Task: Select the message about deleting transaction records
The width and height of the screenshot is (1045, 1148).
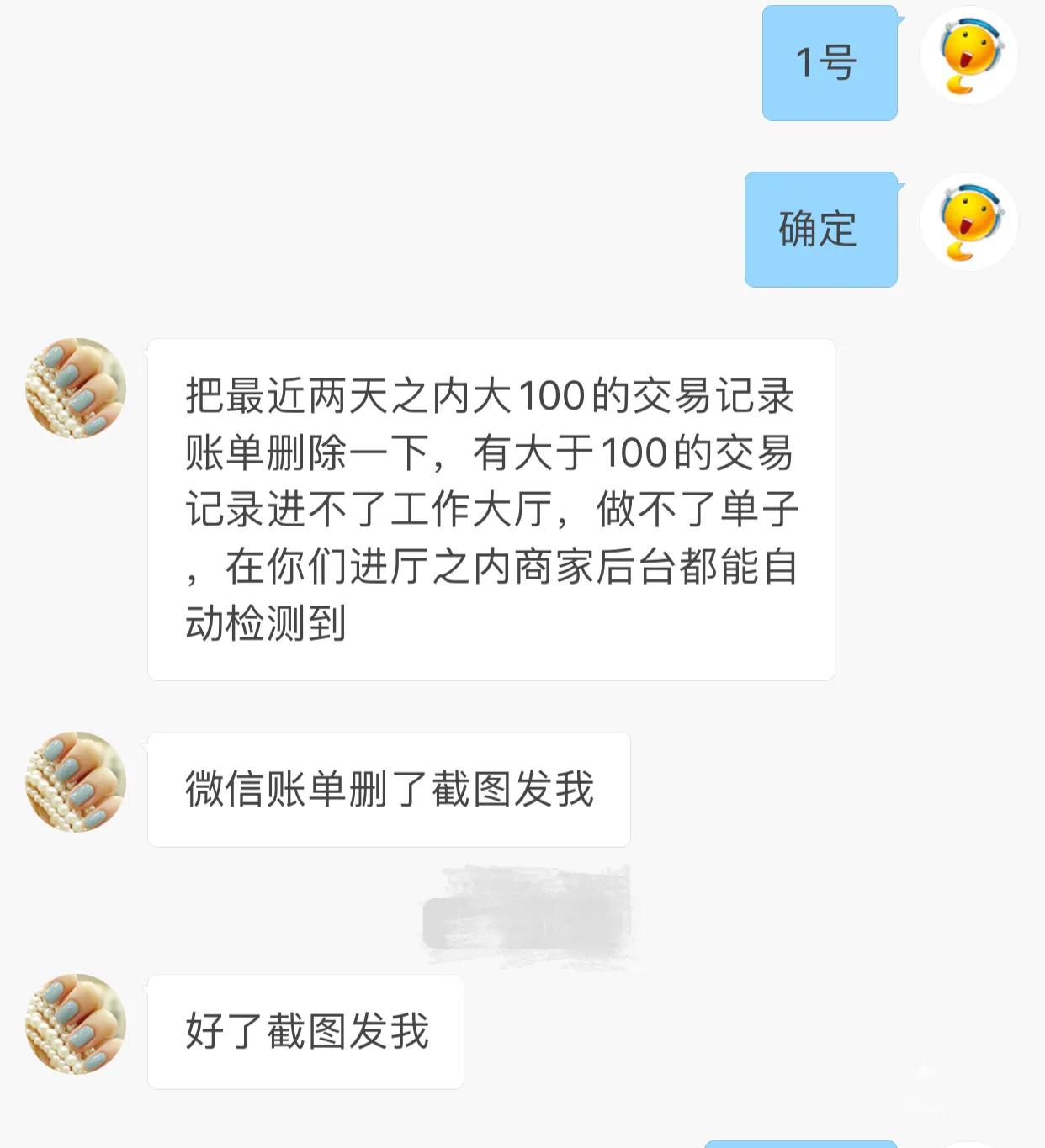Action: pyautogui.click(x=492, y=505)
